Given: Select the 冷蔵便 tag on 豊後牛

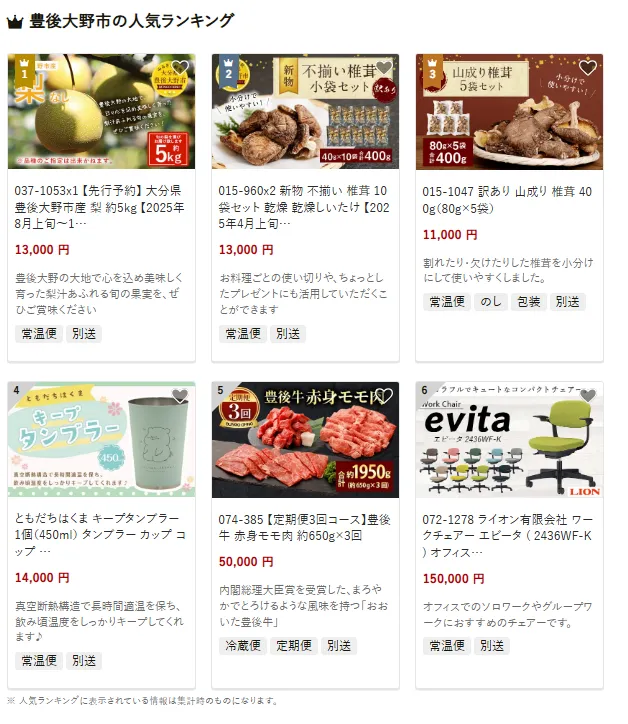Looking at the screenshot, I should 243,646.
